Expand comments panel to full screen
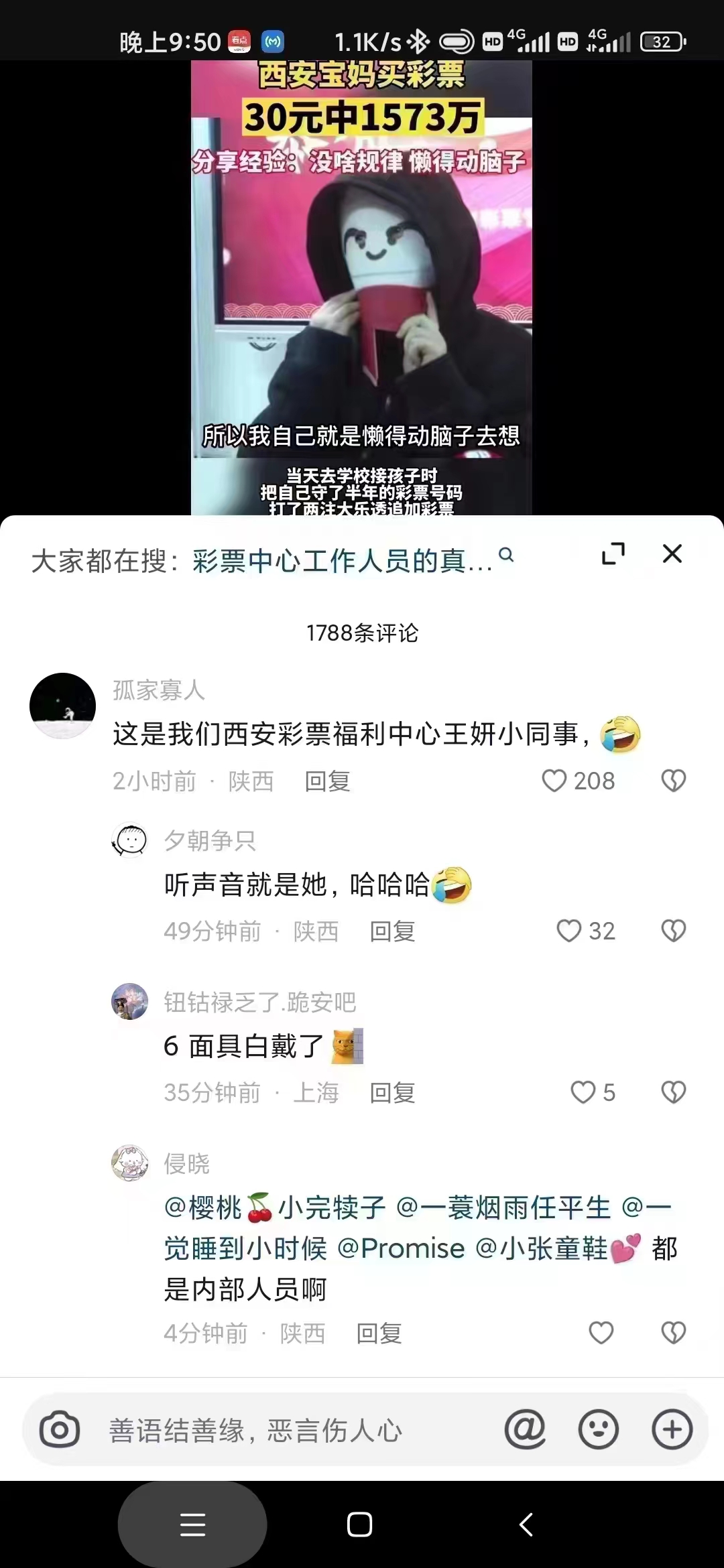 coord(613,554)
